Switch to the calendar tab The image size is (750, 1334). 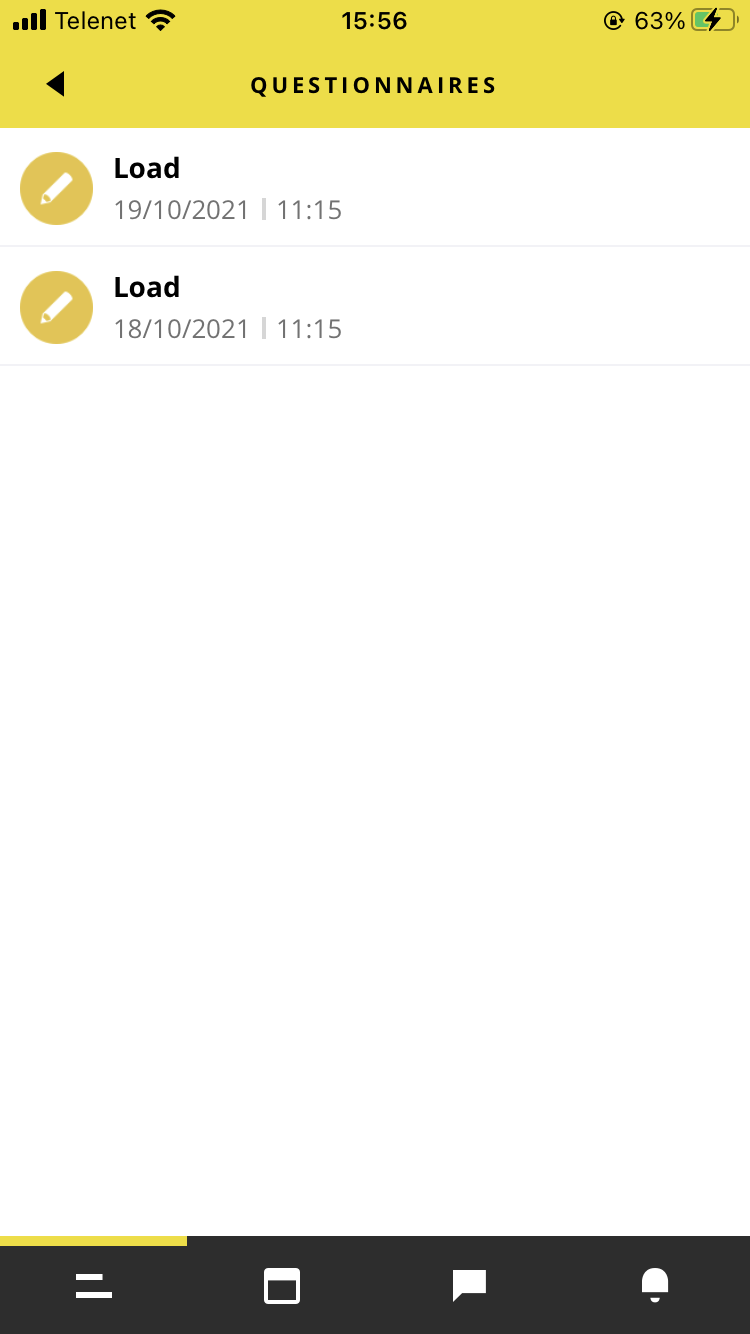(282, 1286)
